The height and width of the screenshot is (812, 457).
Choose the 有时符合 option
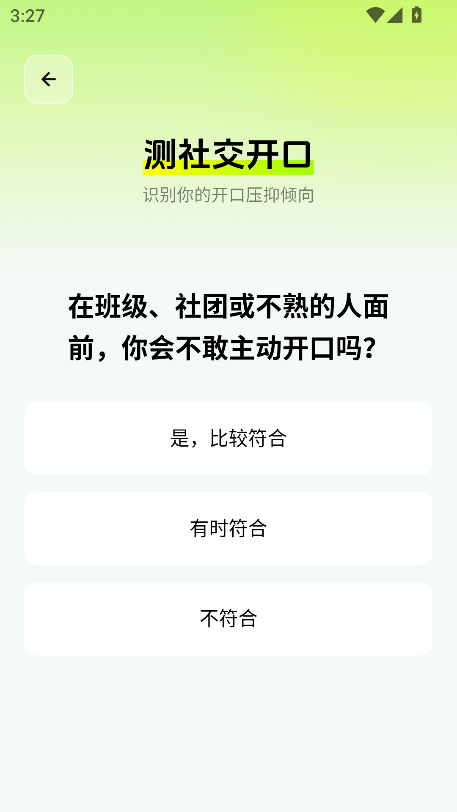228,528
